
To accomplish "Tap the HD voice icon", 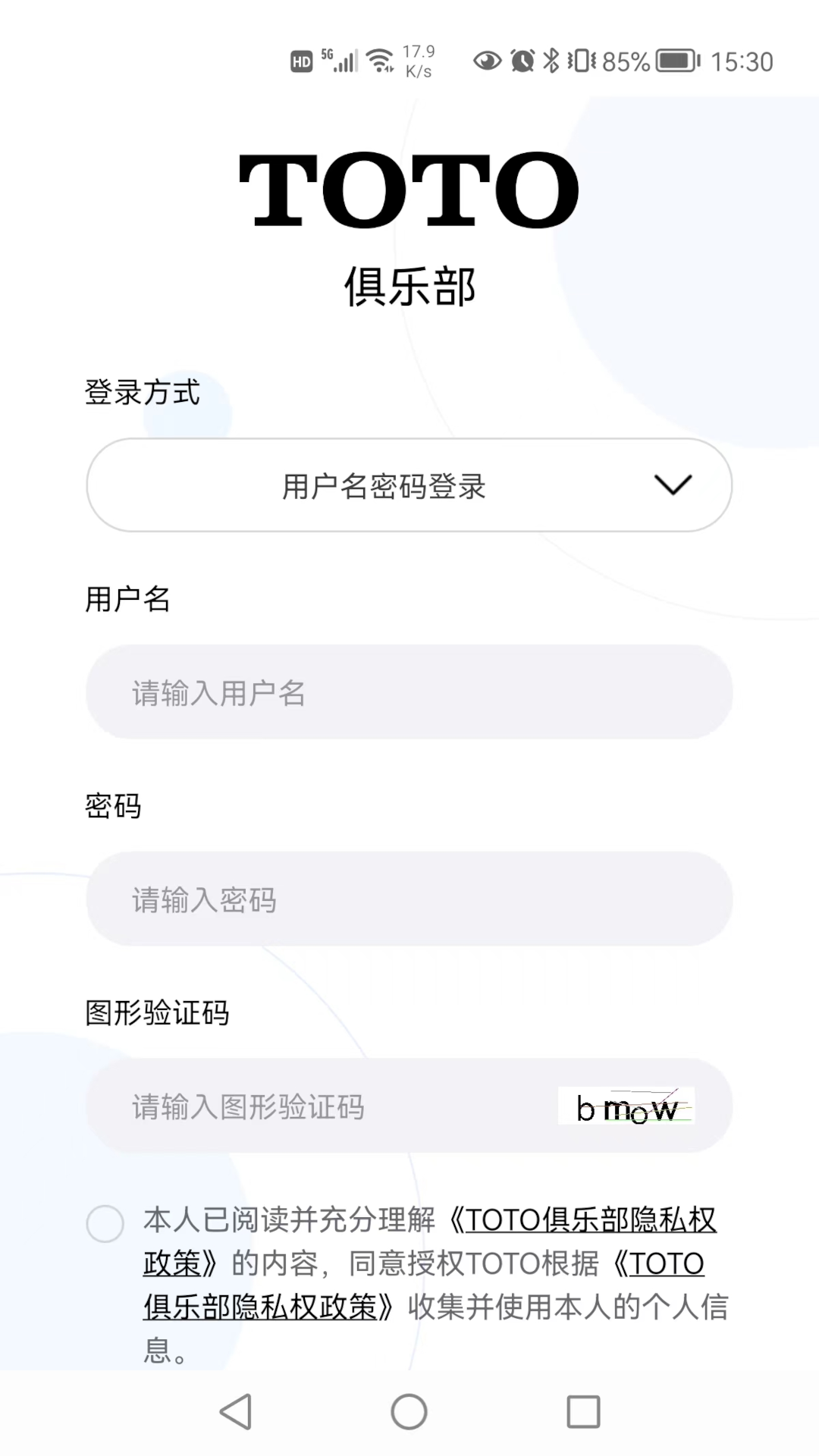I will (x=300, y=61).
